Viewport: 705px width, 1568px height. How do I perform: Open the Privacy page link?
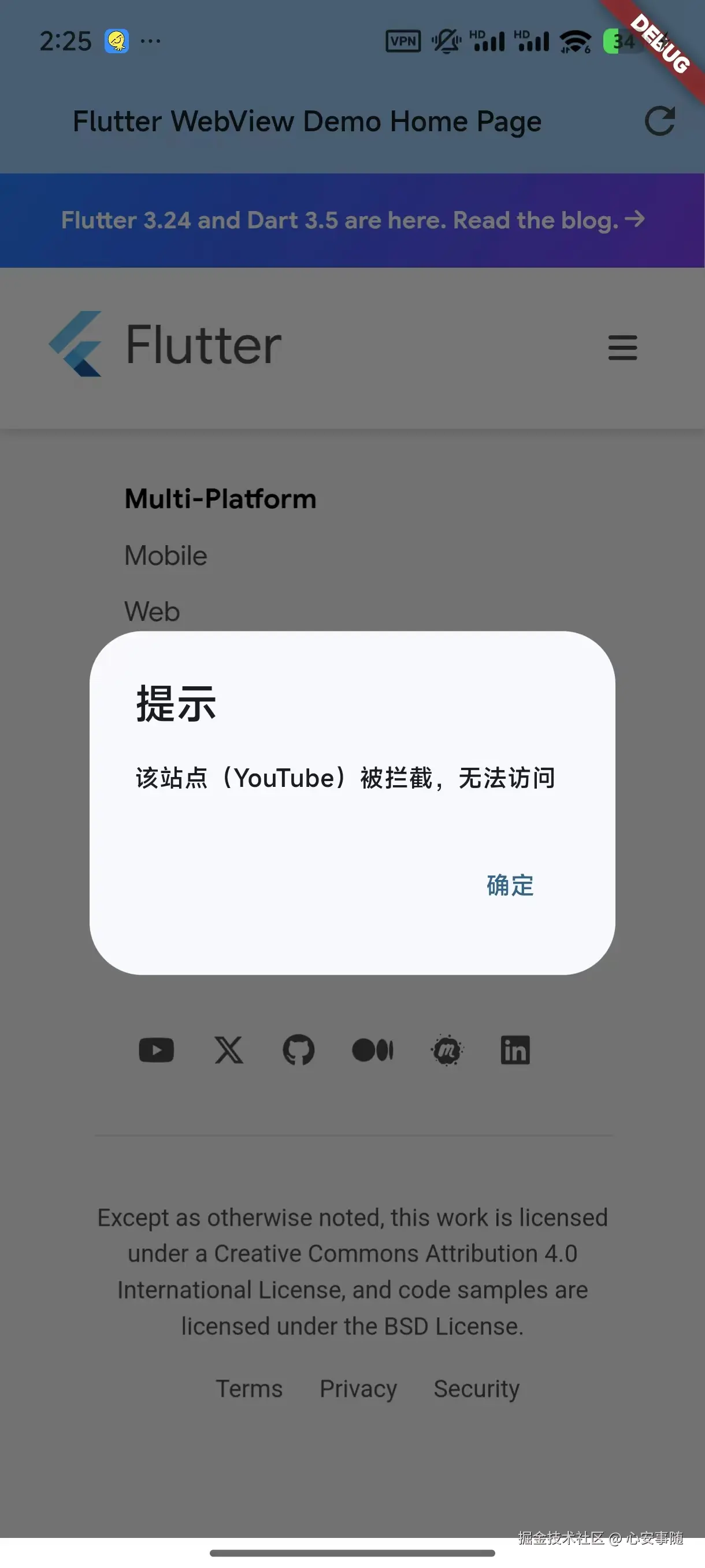pyautogui.click(x=358, y=1388)
